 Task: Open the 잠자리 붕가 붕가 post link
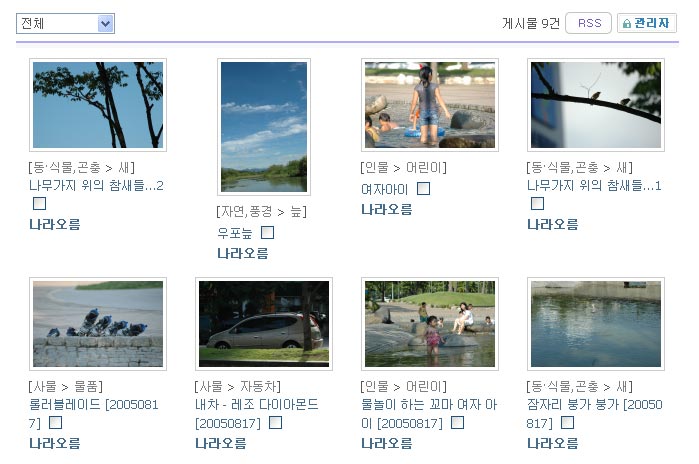click(x=594, y=404)
